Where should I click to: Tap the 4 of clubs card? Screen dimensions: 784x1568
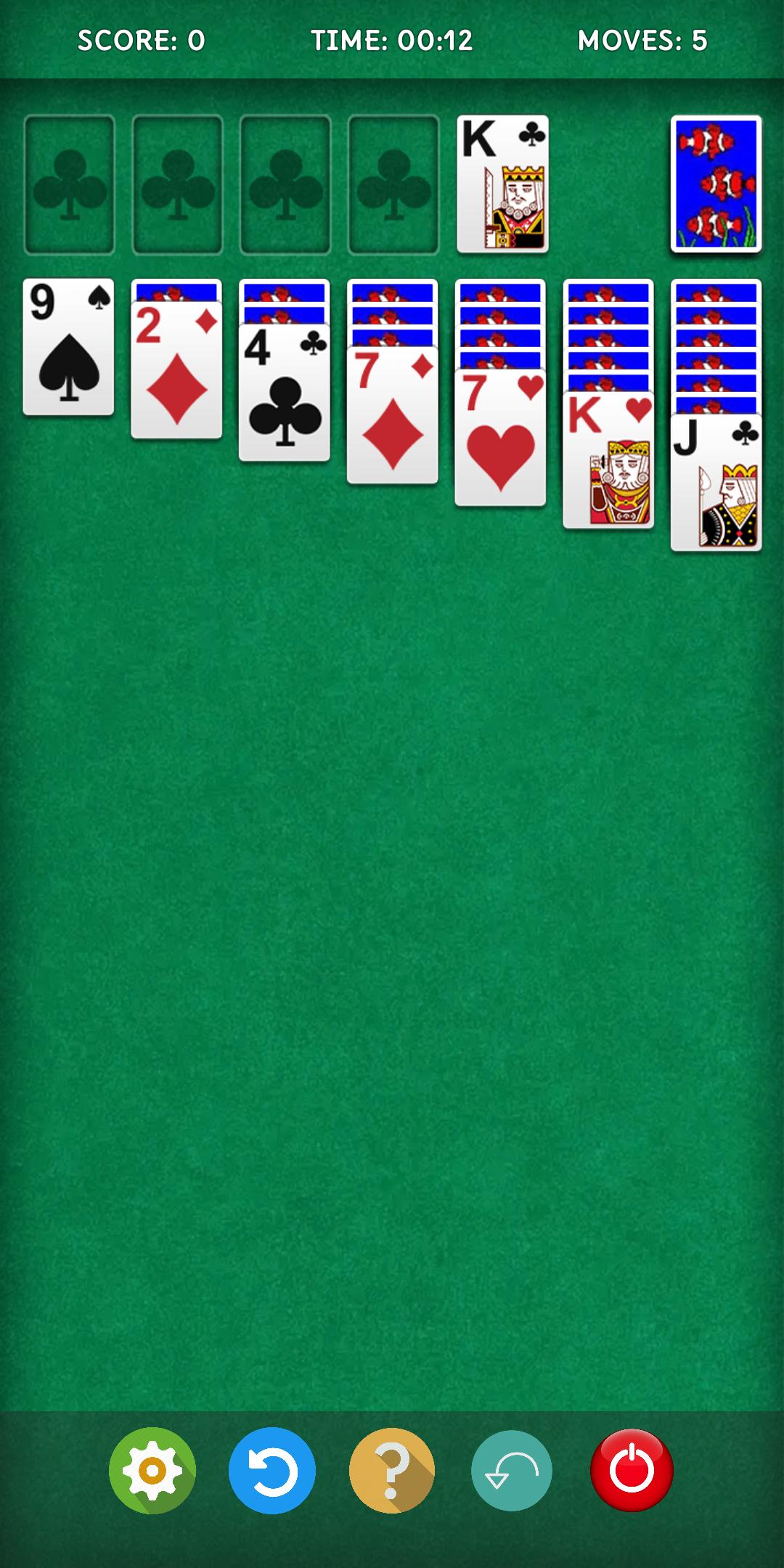point(285,393)
